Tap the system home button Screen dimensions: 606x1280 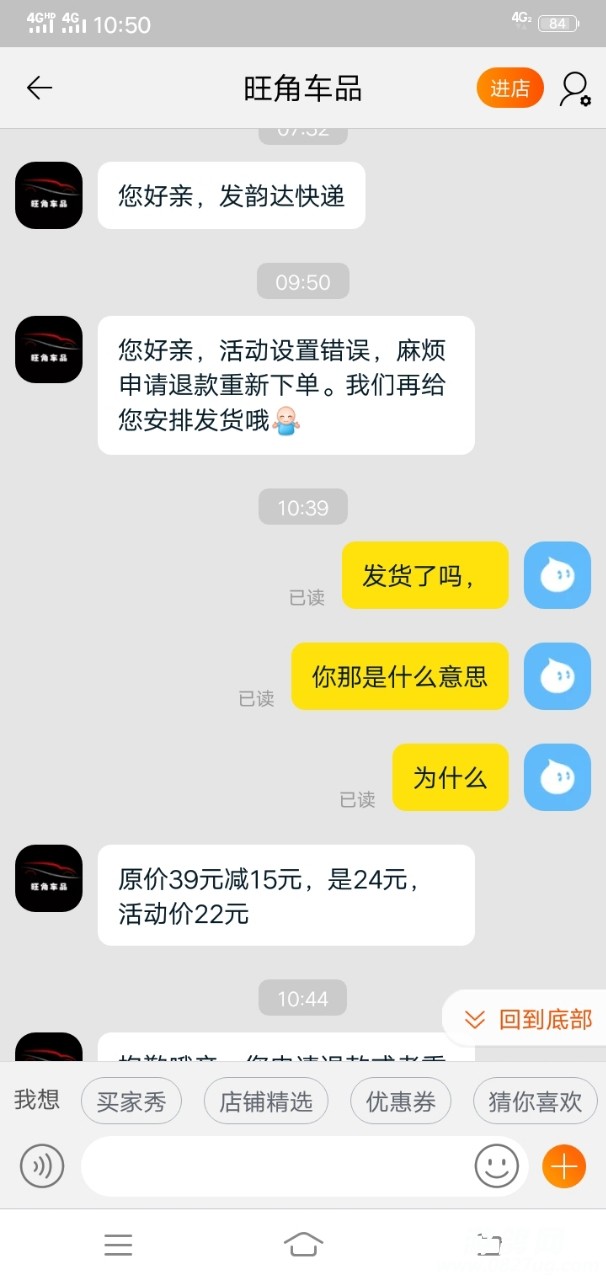[x=303, y=1244]
